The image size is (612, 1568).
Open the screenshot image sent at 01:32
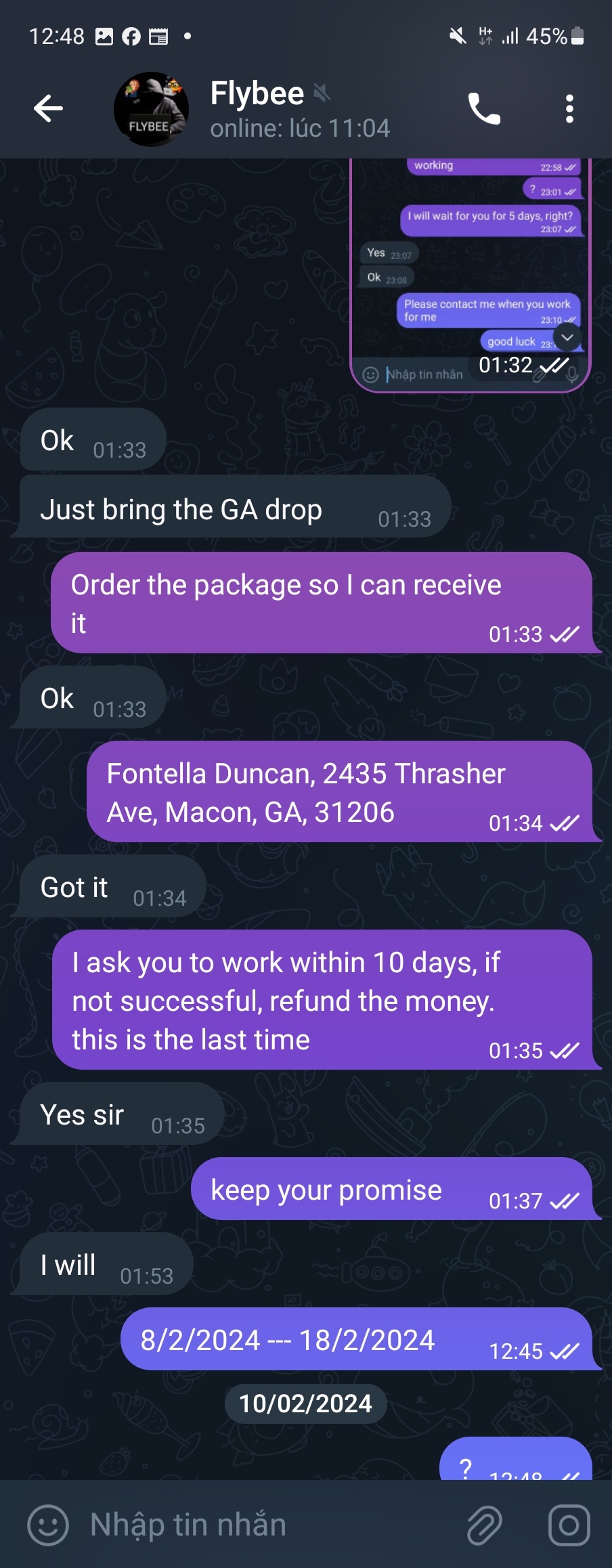(x=470, y=271)
